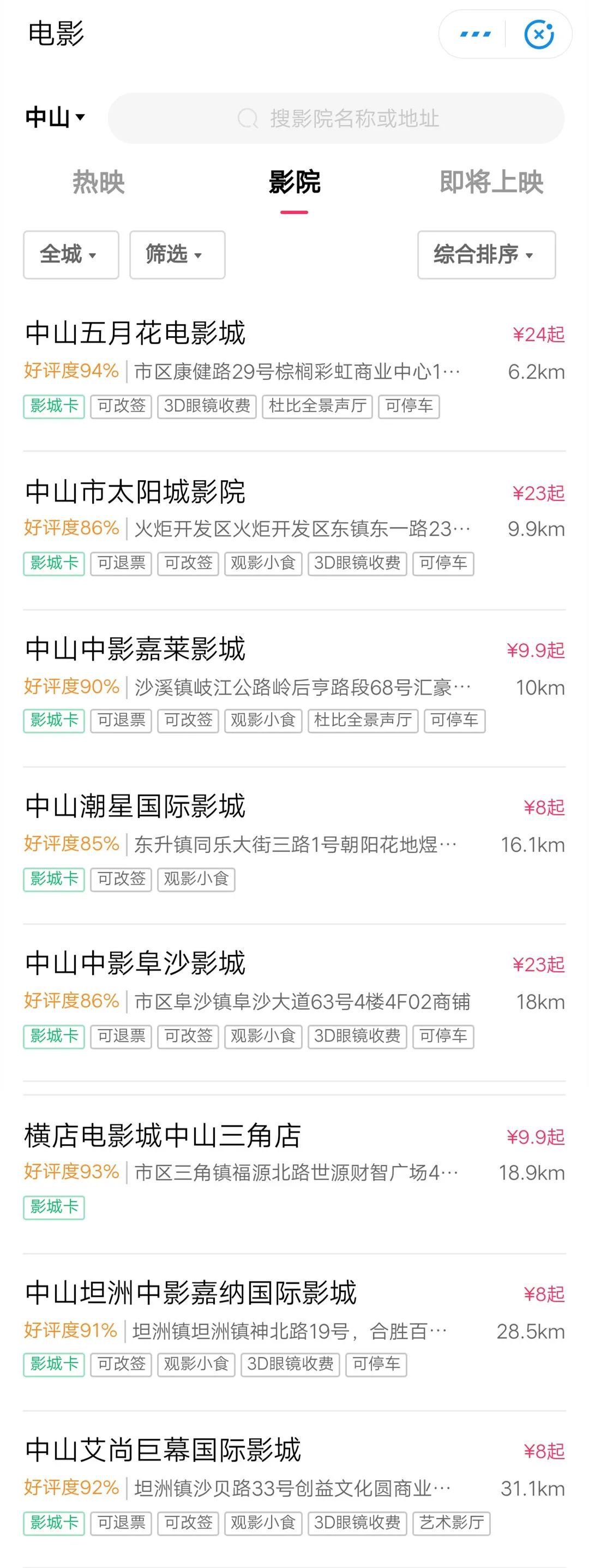Screen dimensions: 589x1568
Task: Open 中山市太阳城影院 cinema
Action: click(x=135, y=491)
